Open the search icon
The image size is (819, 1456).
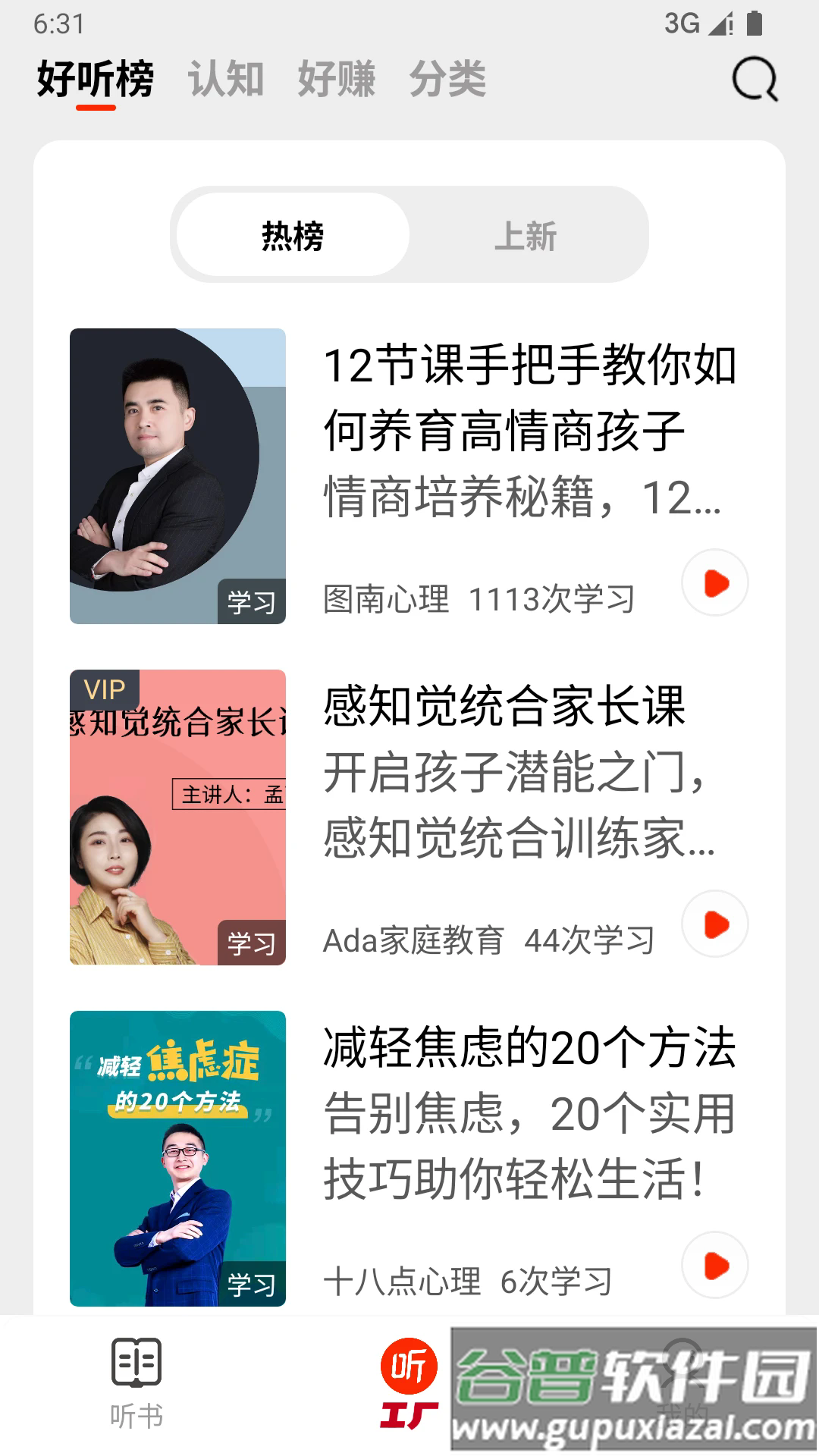[x=755, y=80]
